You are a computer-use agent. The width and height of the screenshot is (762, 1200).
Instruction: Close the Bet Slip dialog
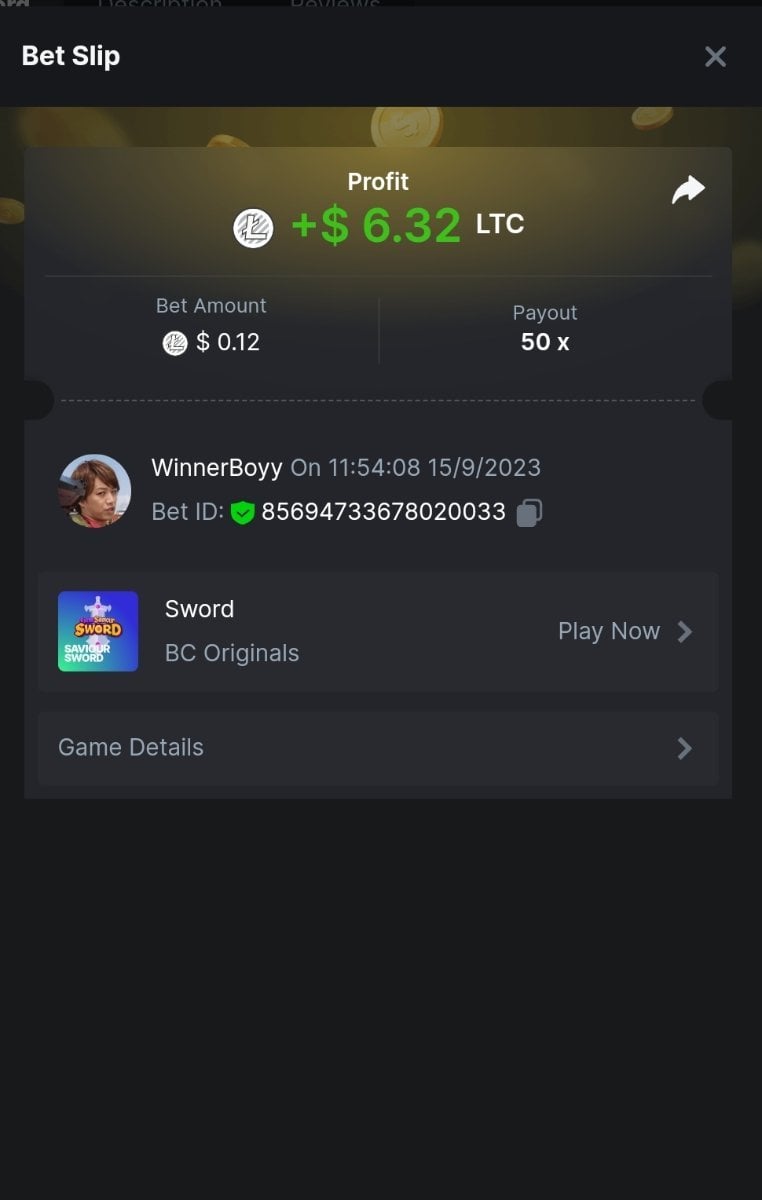[715, 57]
